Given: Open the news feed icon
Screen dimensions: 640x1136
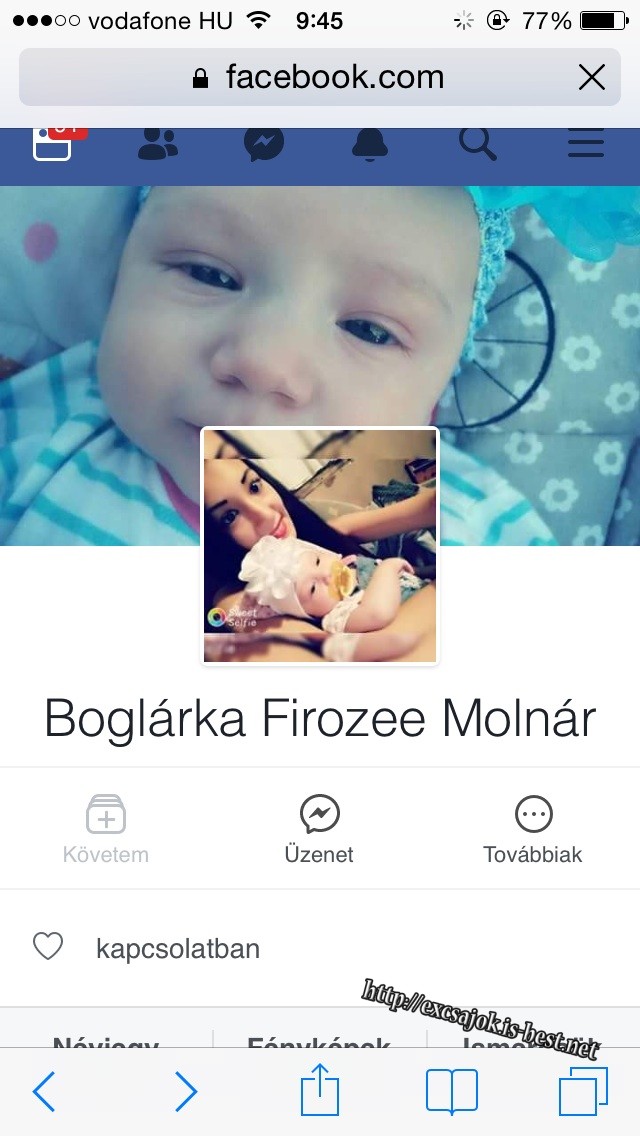Looking at the screenshot, I should (53, 144).
